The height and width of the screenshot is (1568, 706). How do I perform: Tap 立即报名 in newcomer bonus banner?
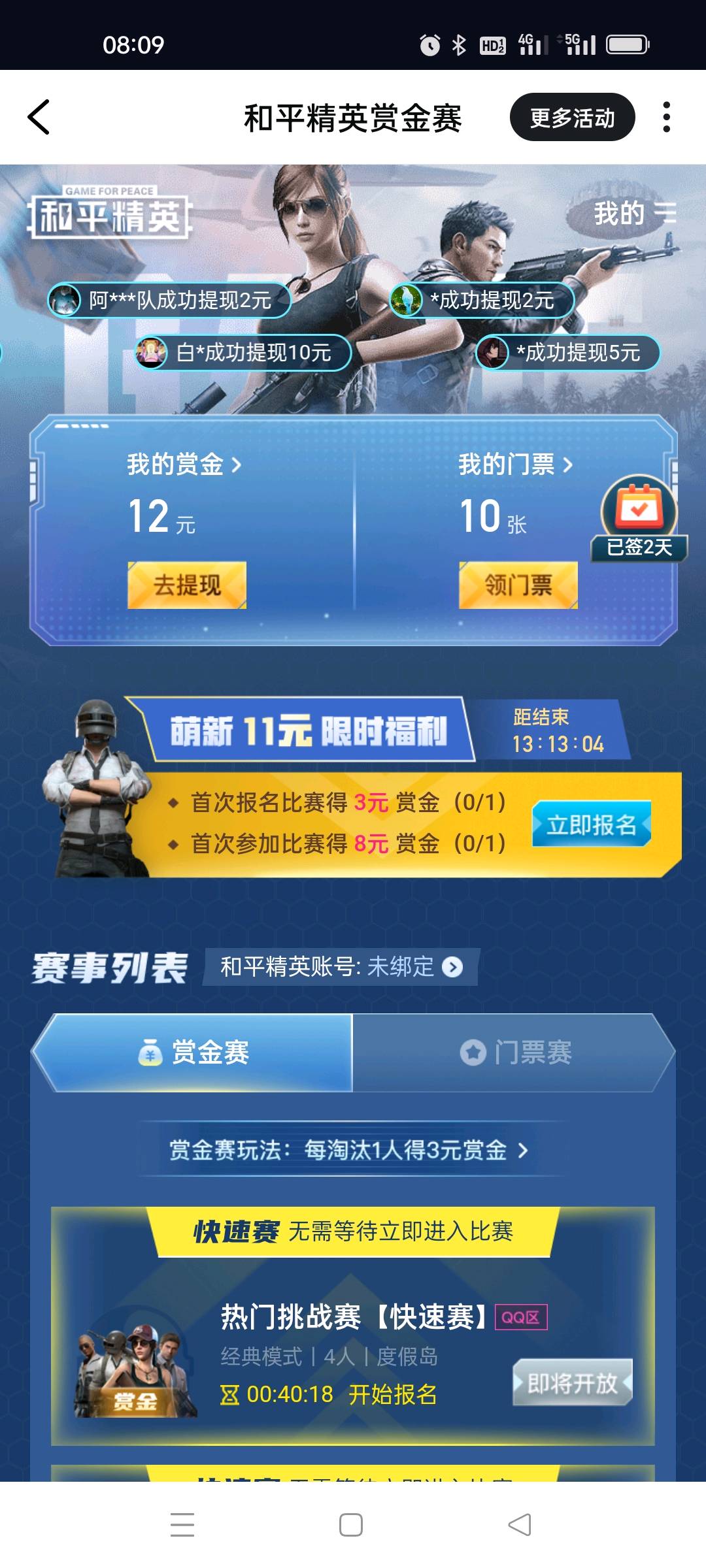pos(591,825)
